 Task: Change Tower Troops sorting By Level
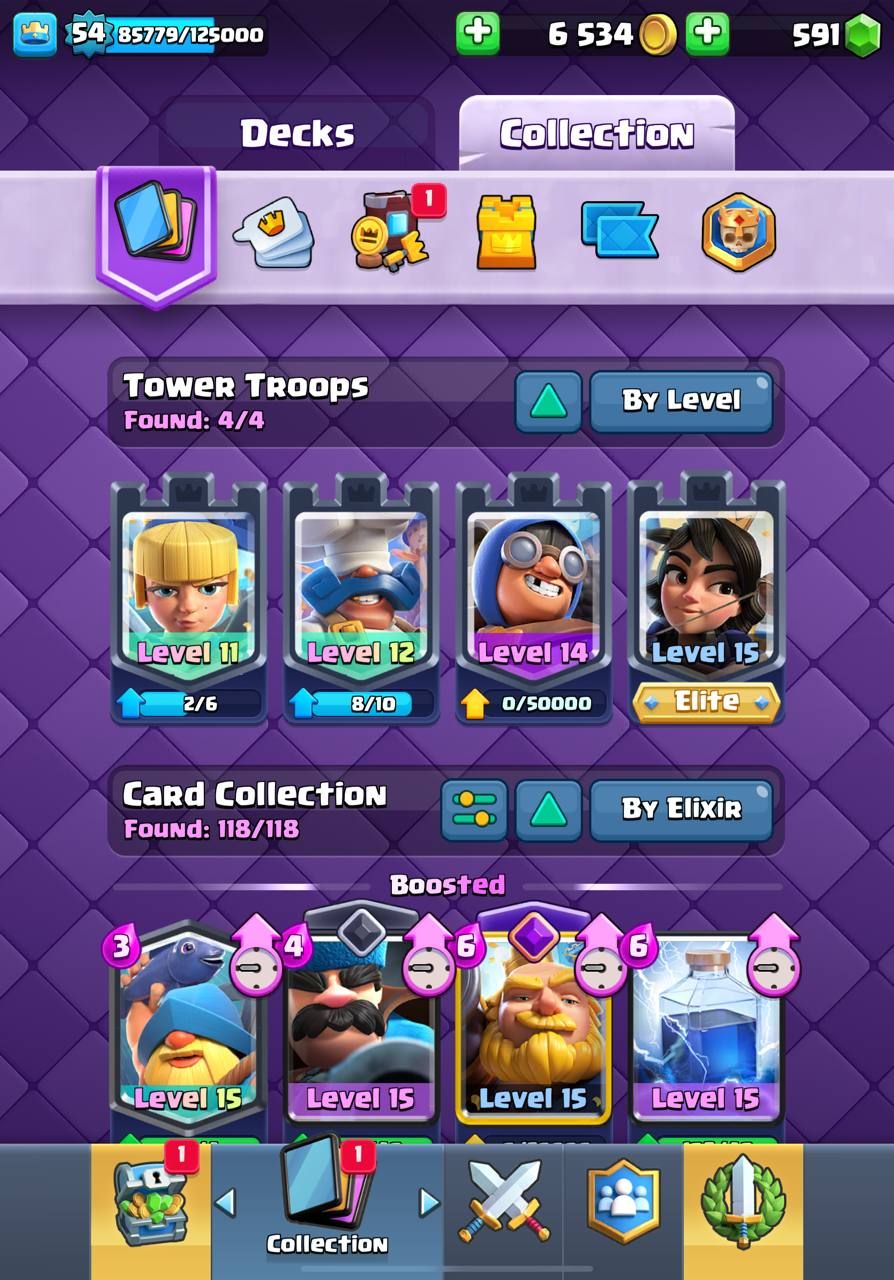point(681,401)
